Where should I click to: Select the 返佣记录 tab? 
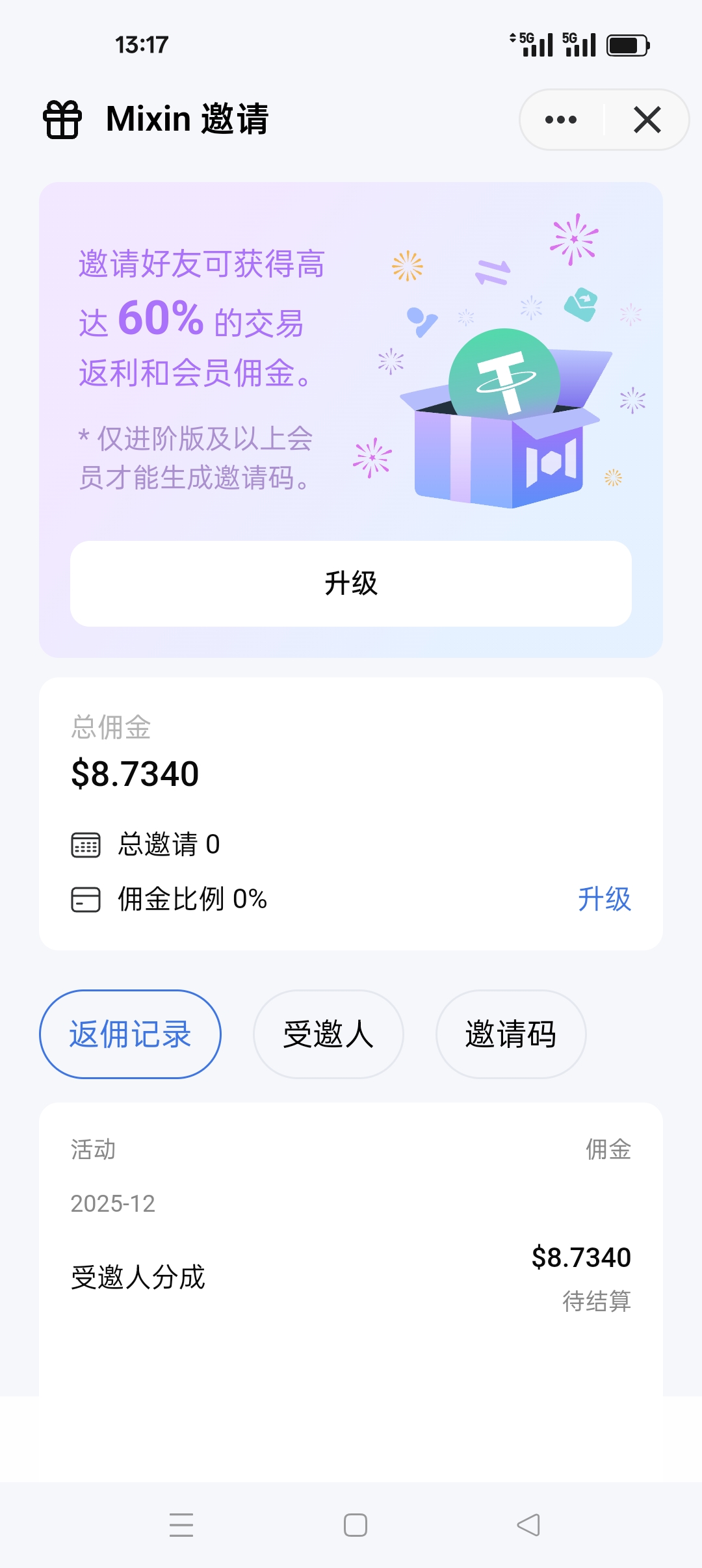click(x=130, y=1034)
